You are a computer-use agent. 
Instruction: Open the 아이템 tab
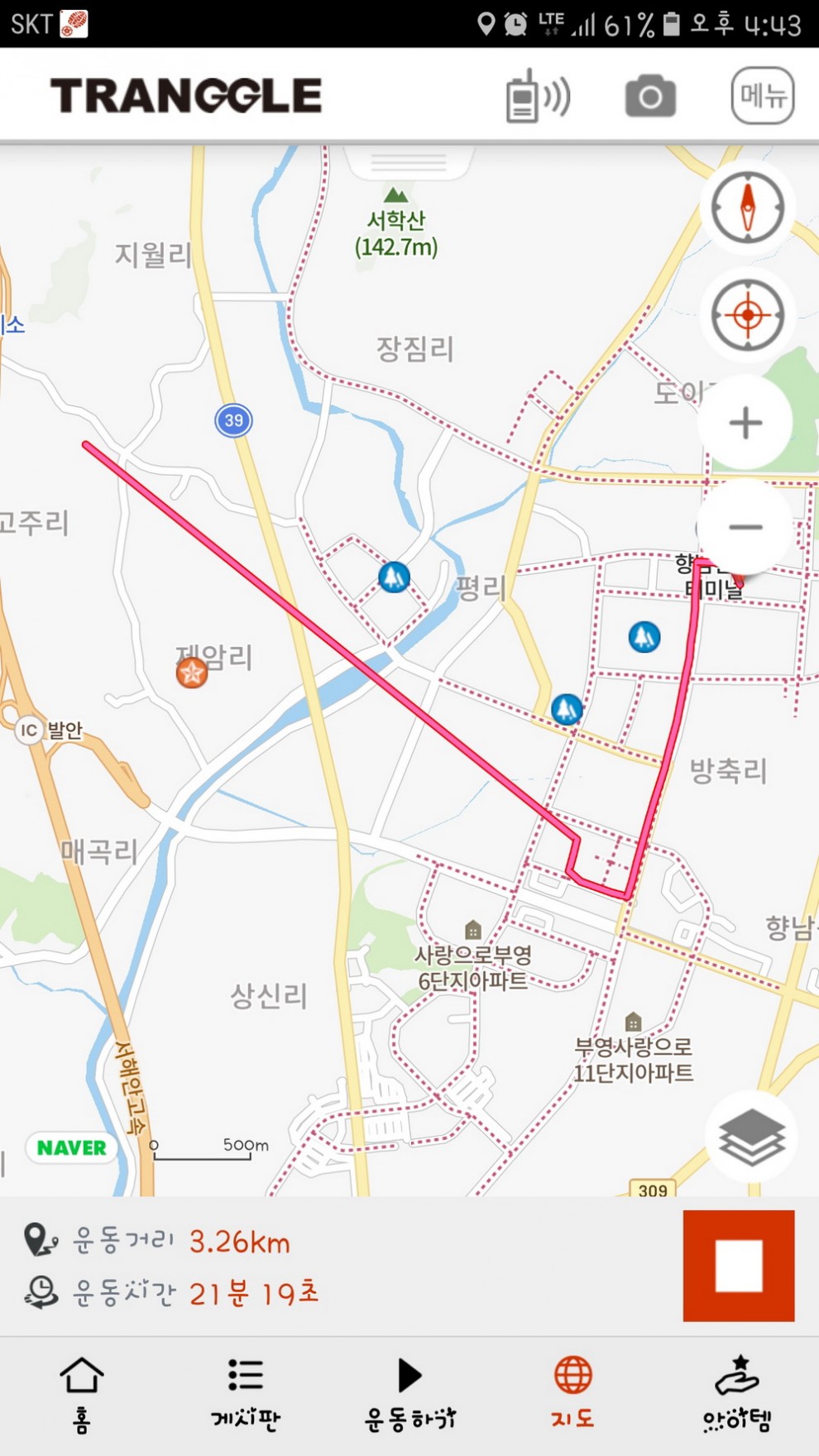[736, 1395]
